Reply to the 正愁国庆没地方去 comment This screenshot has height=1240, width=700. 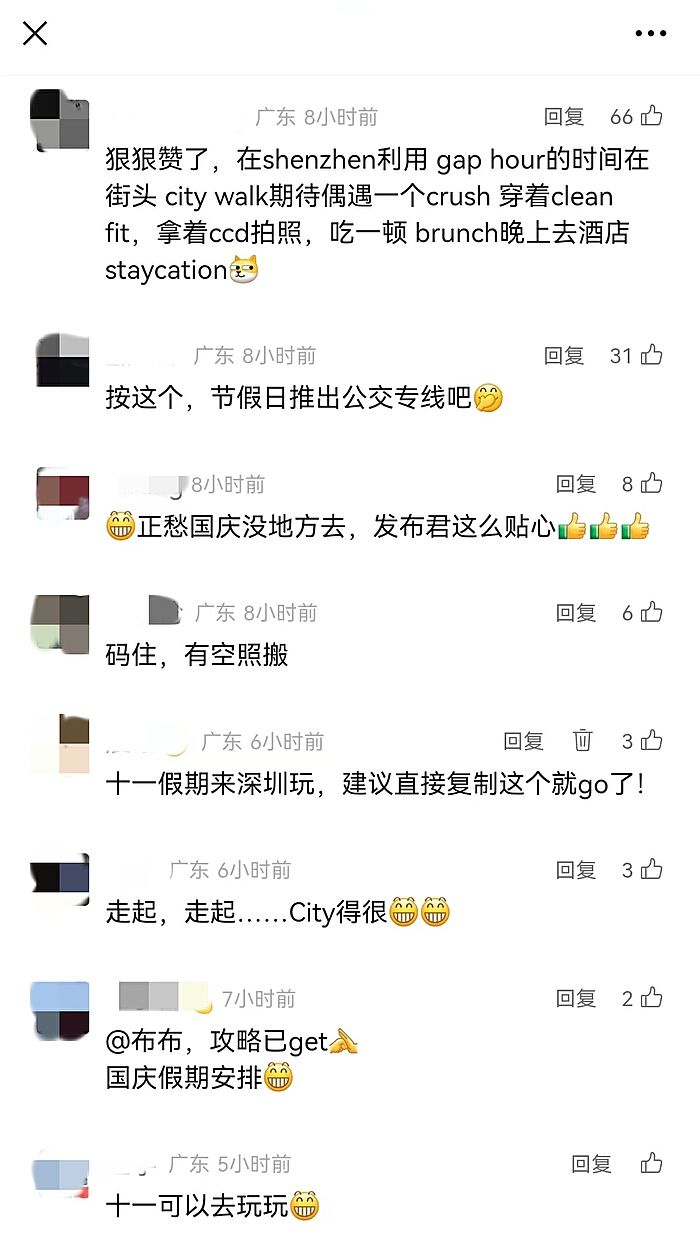click(576, 484)
